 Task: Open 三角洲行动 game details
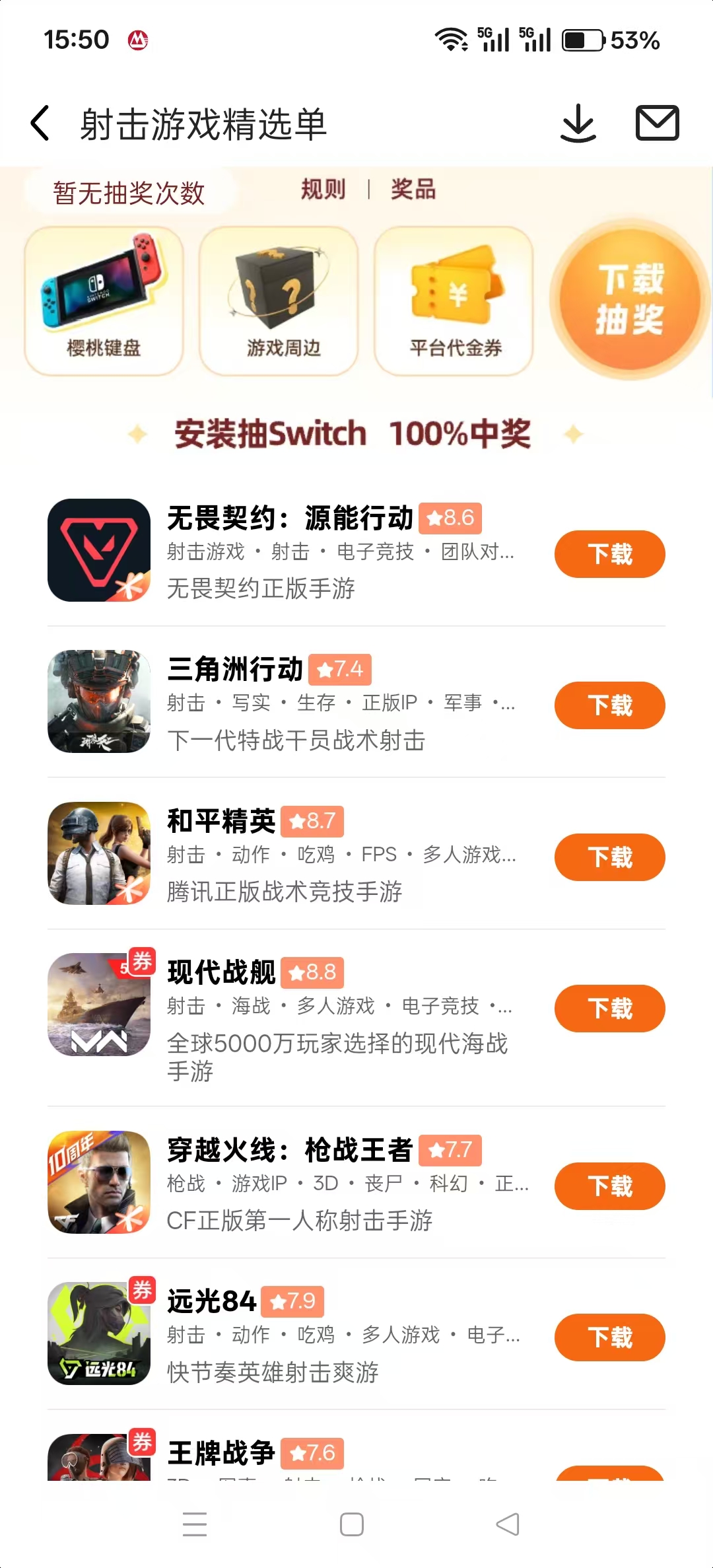(235, 670)
